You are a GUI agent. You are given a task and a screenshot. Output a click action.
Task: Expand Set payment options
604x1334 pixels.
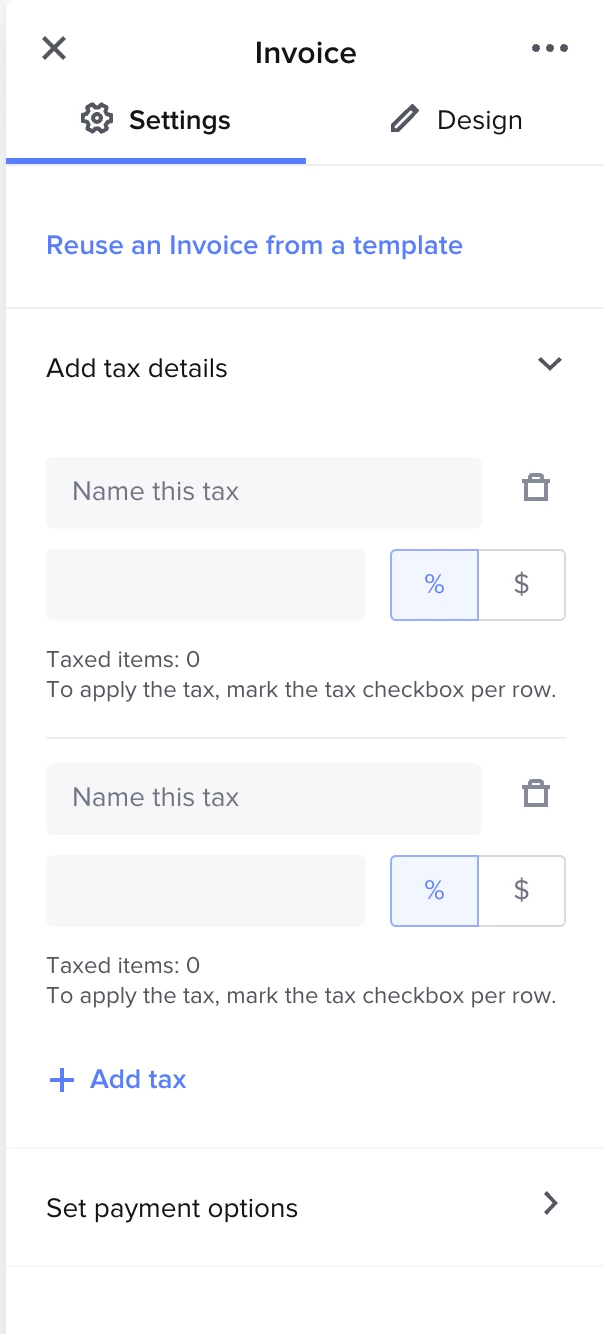point(300,1207)
